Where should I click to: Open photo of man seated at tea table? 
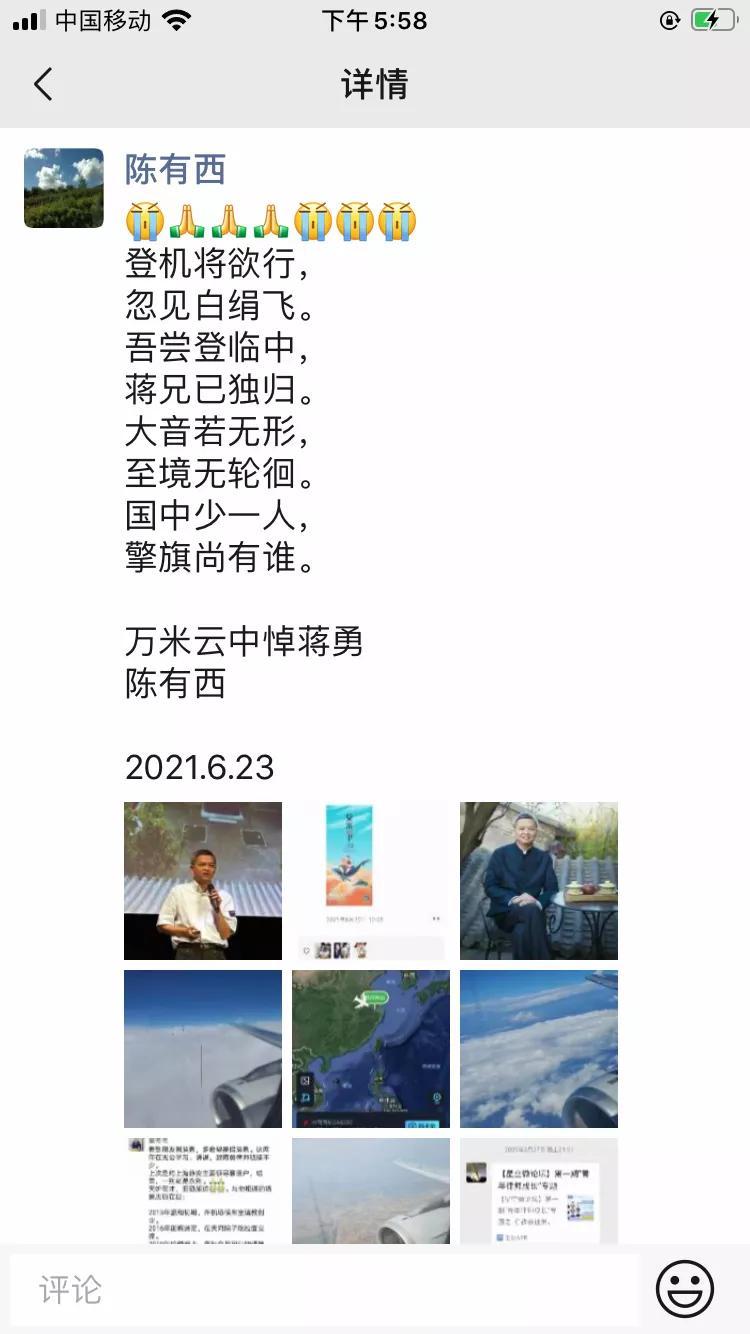[539, 881]
